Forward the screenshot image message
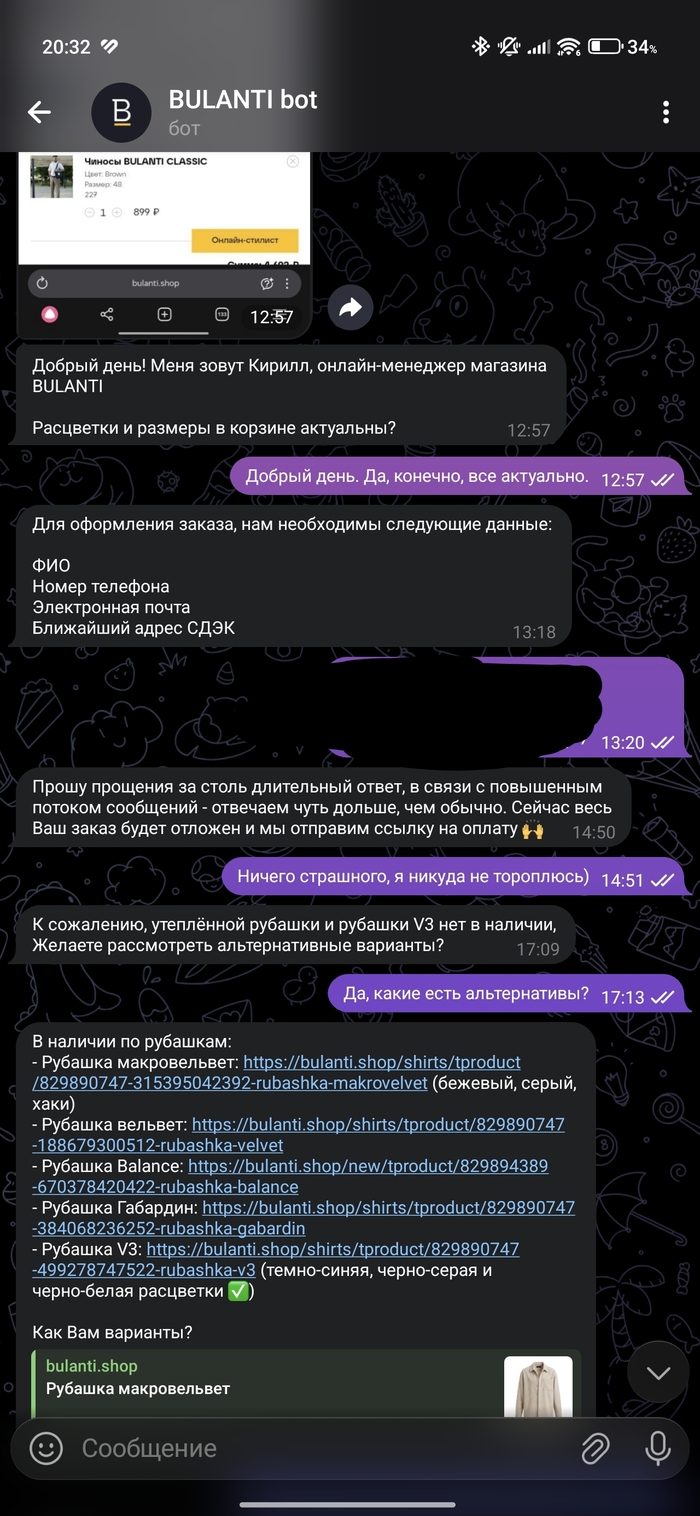Viewport: 700px width, 1516px height. [x=350, y=308]
